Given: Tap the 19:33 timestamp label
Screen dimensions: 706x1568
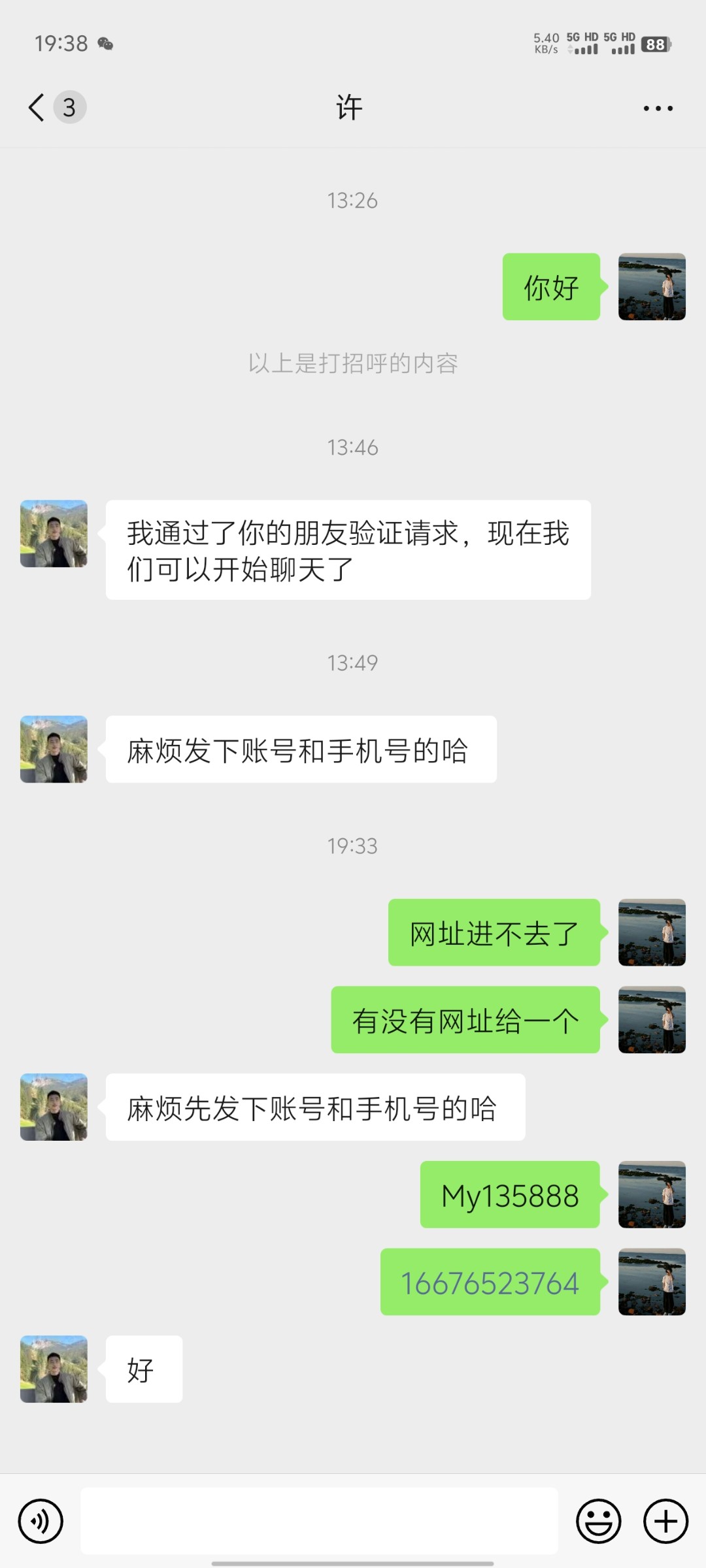Looking at the screenshot, I should coord(353,846).
